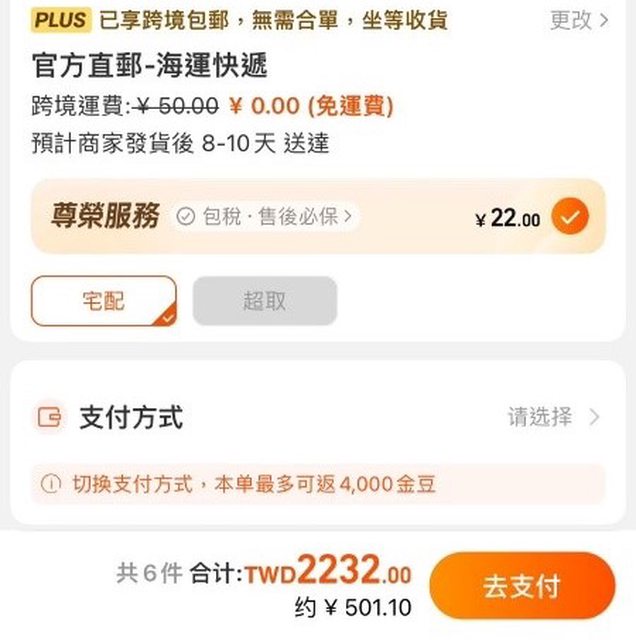Tap 去支付 to proceed to payment
Screen dimensions: 636x640
(521, 586)
